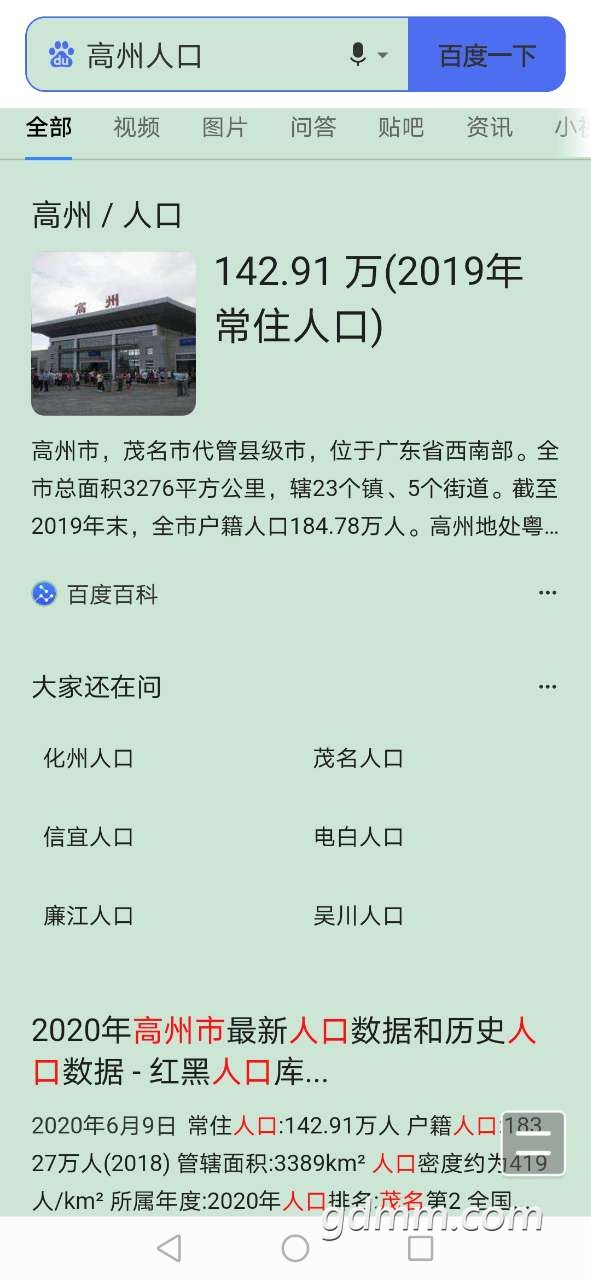Switch to the 问答 tab
This screenshot has height=1280, width=591.
313,128
